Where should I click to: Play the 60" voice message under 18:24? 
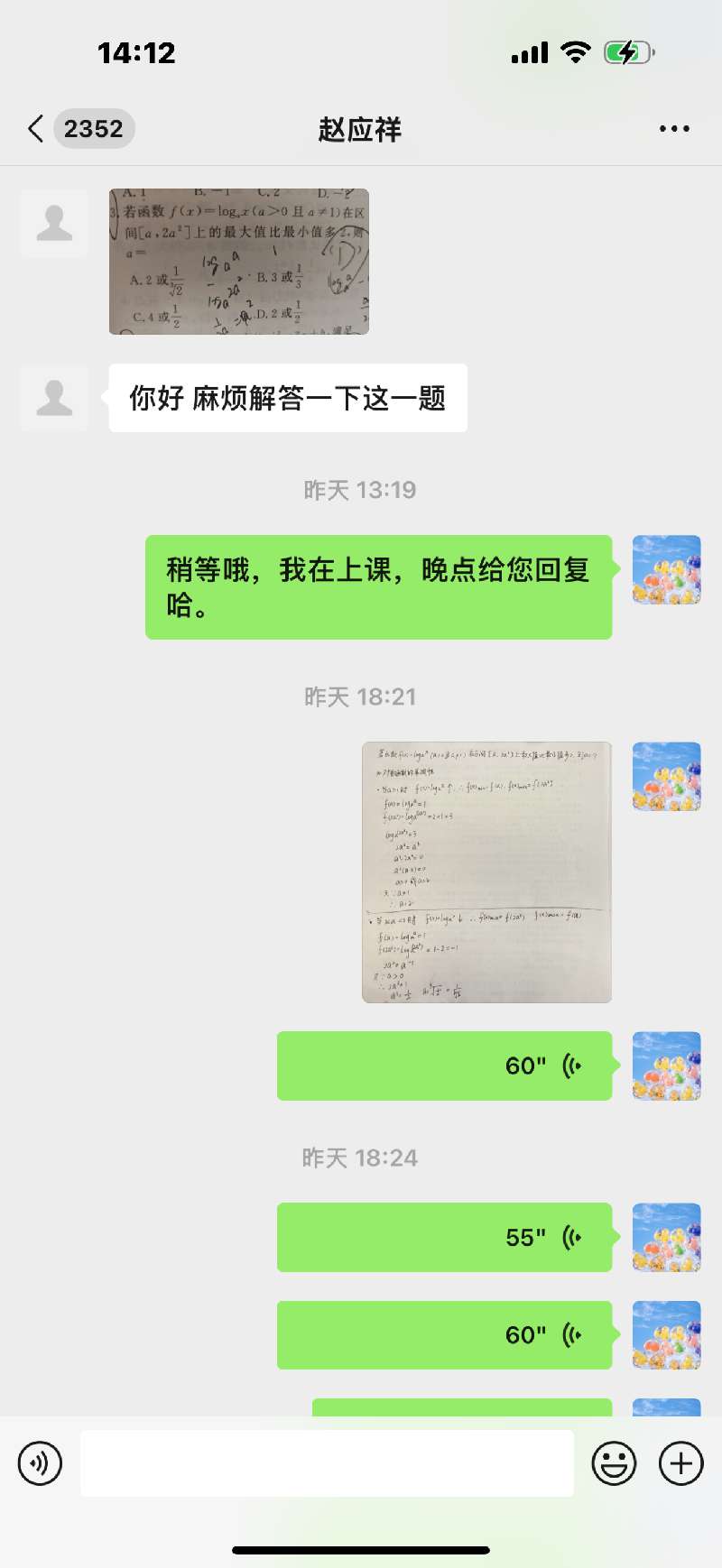click(444, 1334)
